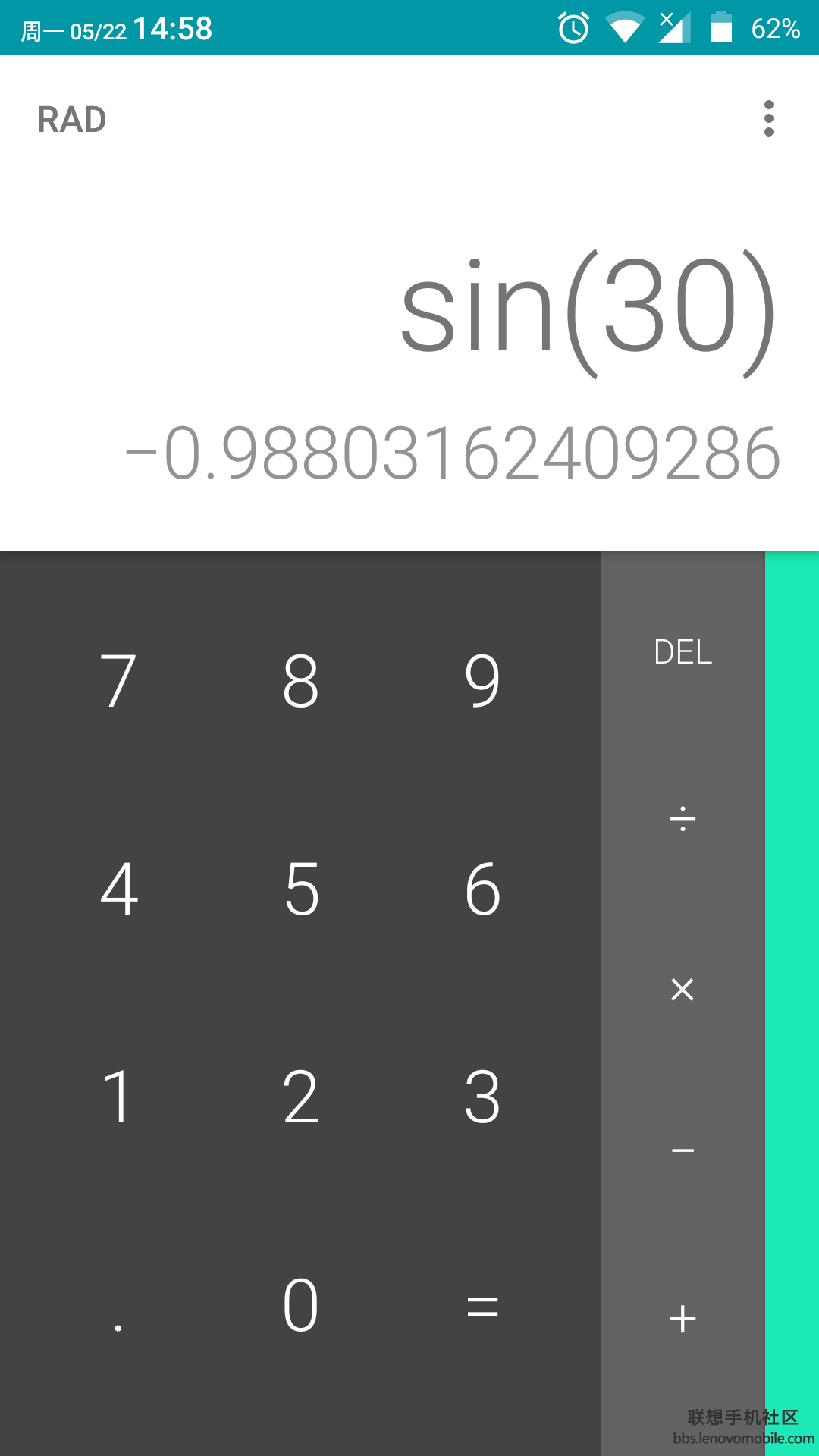Enter the digit 2
The width and height of the screenshot is (819, 1456).
pos(300,1097)
